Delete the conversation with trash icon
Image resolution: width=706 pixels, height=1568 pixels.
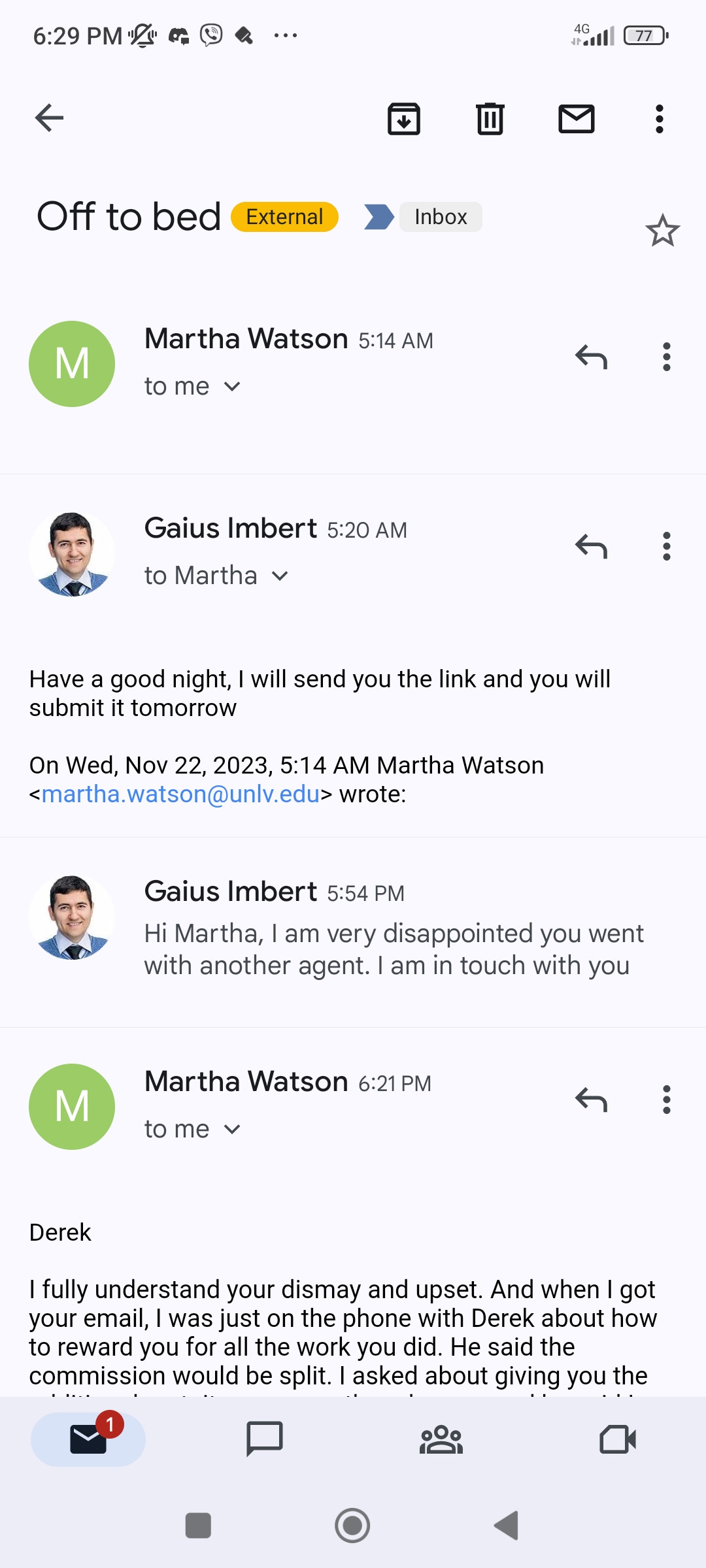[490, 119]
